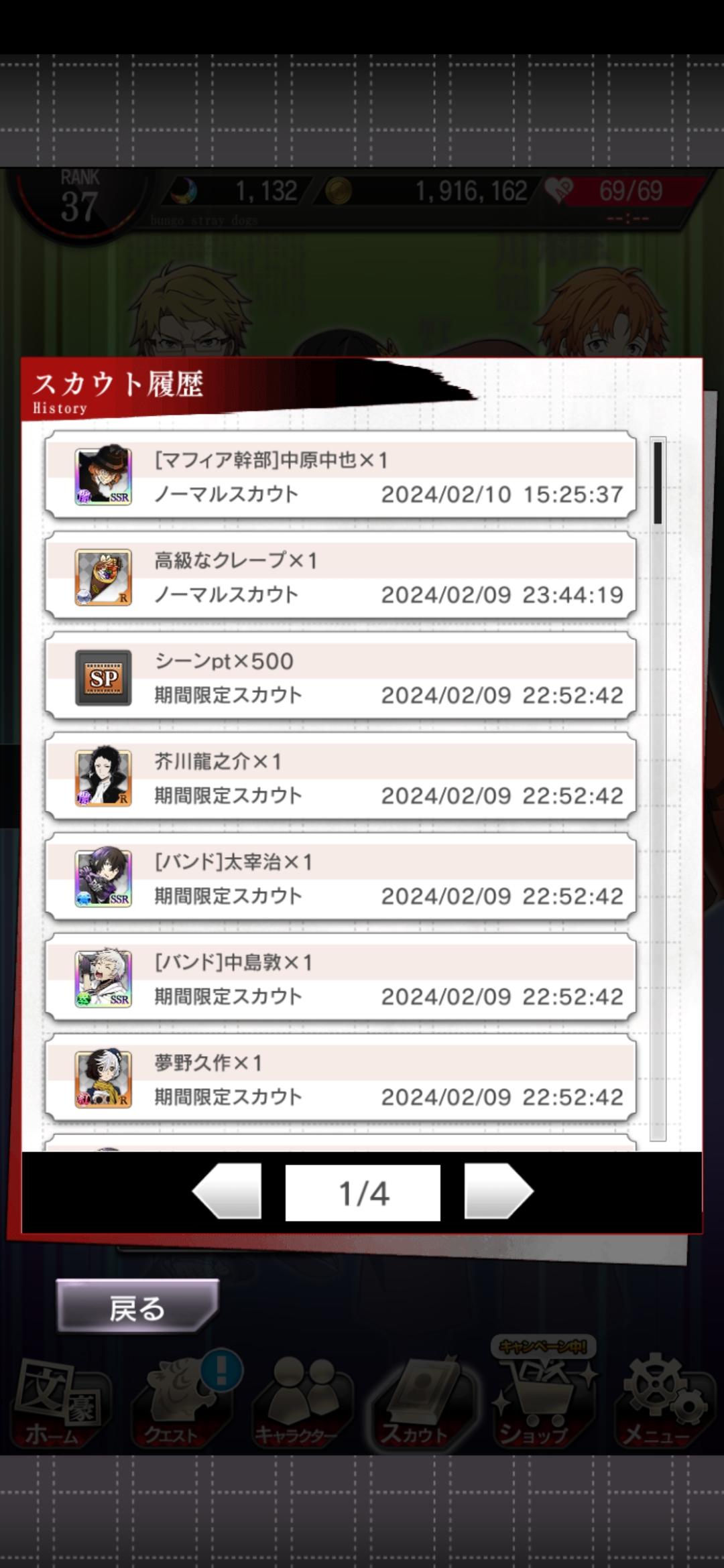Screen dimensions: 724x1568
Task: Click the AP gauge showing 69/69
Action: click(x=630, y=190)
